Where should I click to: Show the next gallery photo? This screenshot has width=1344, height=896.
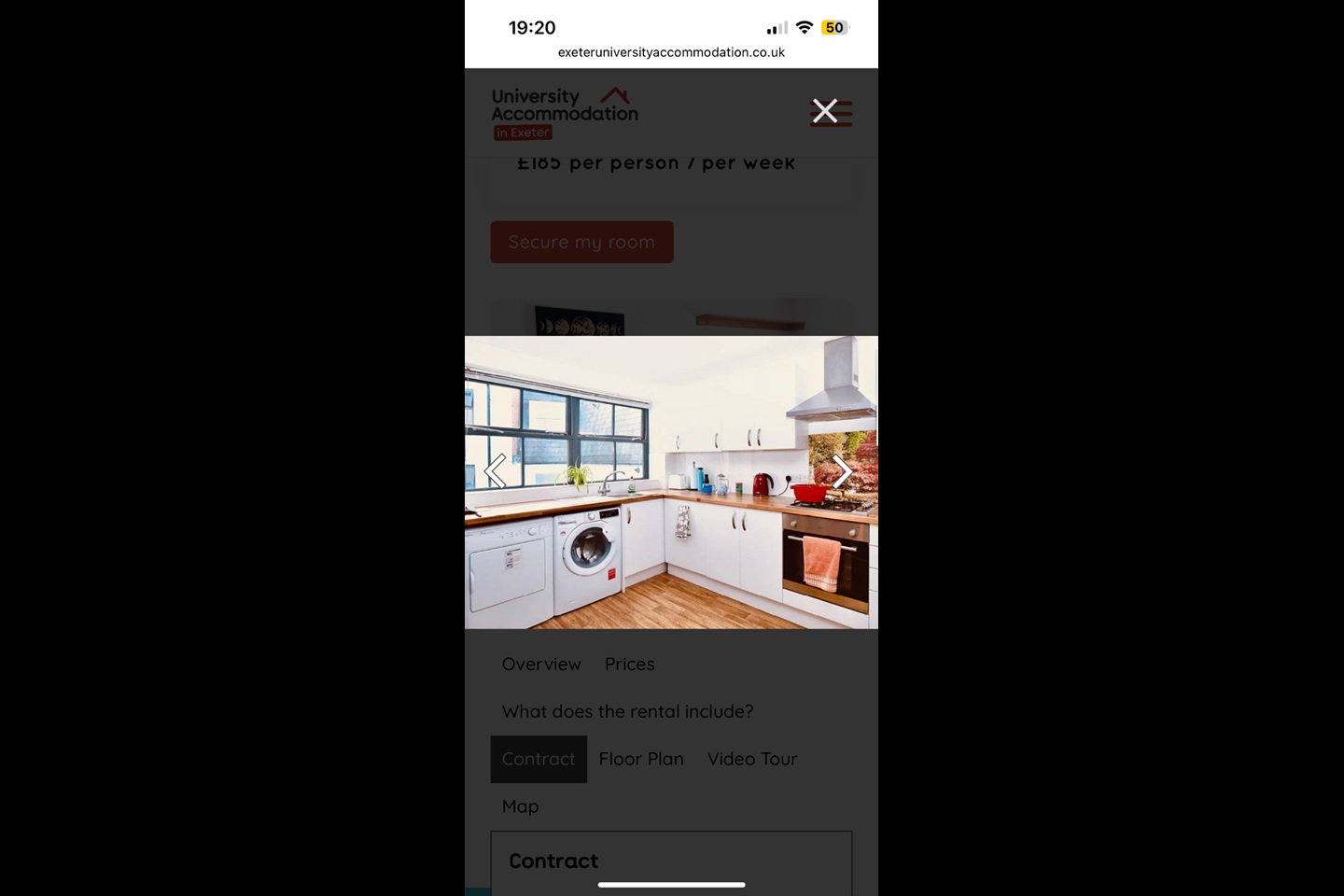point(842,471)
